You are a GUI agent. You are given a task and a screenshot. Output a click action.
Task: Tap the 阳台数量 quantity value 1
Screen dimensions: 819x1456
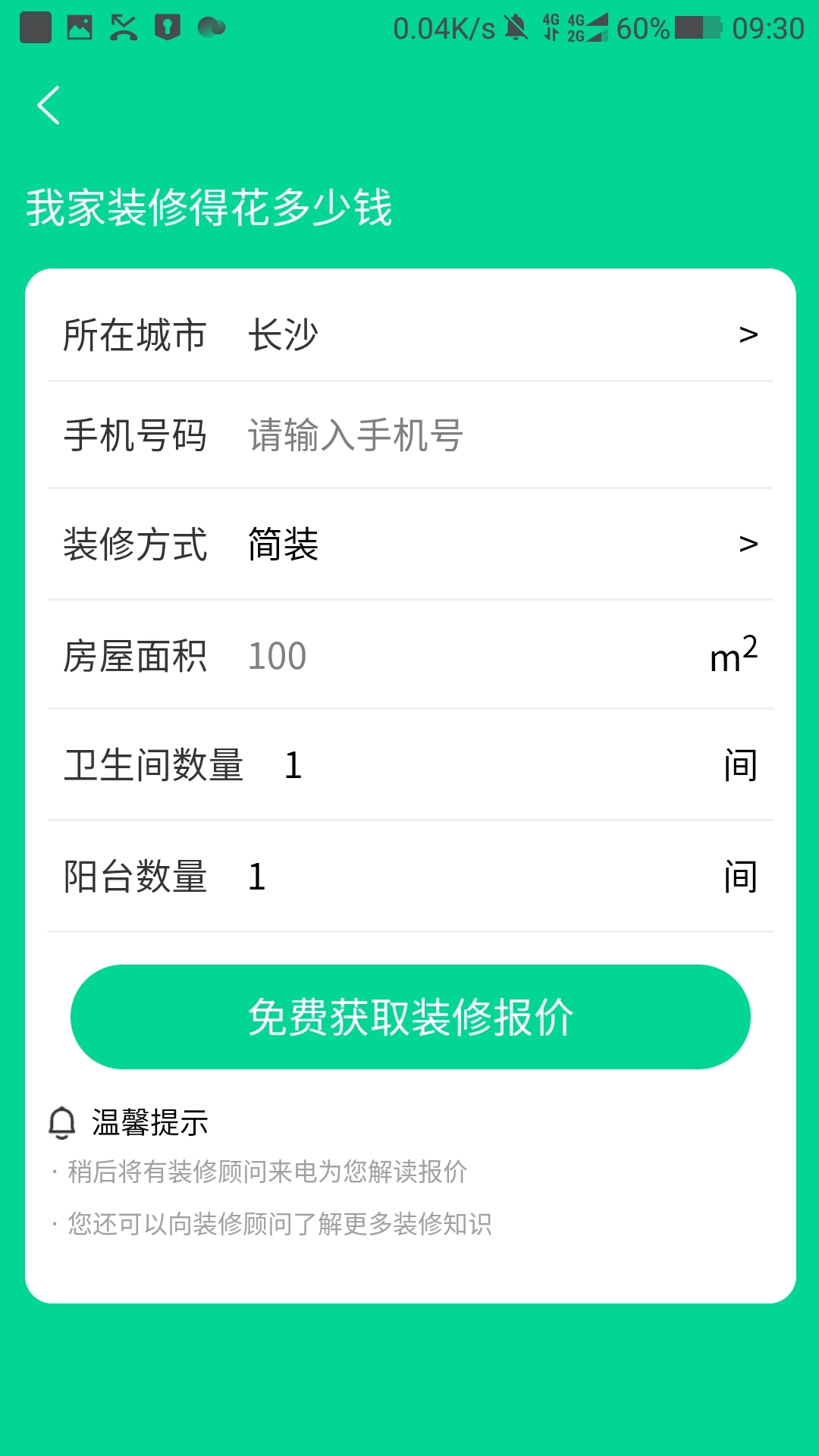pyautogui.click(x=256, y=877)
